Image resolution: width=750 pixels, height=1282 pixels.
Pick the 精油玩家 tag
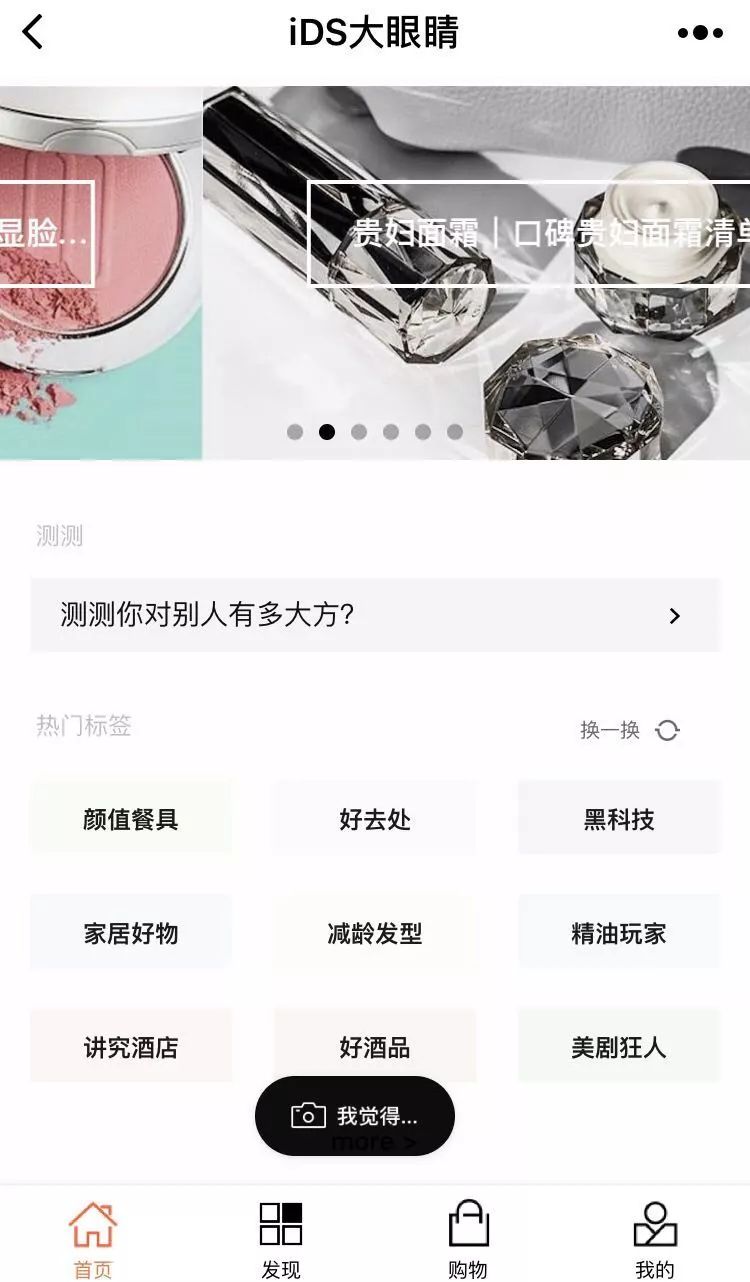pos(619,933)
